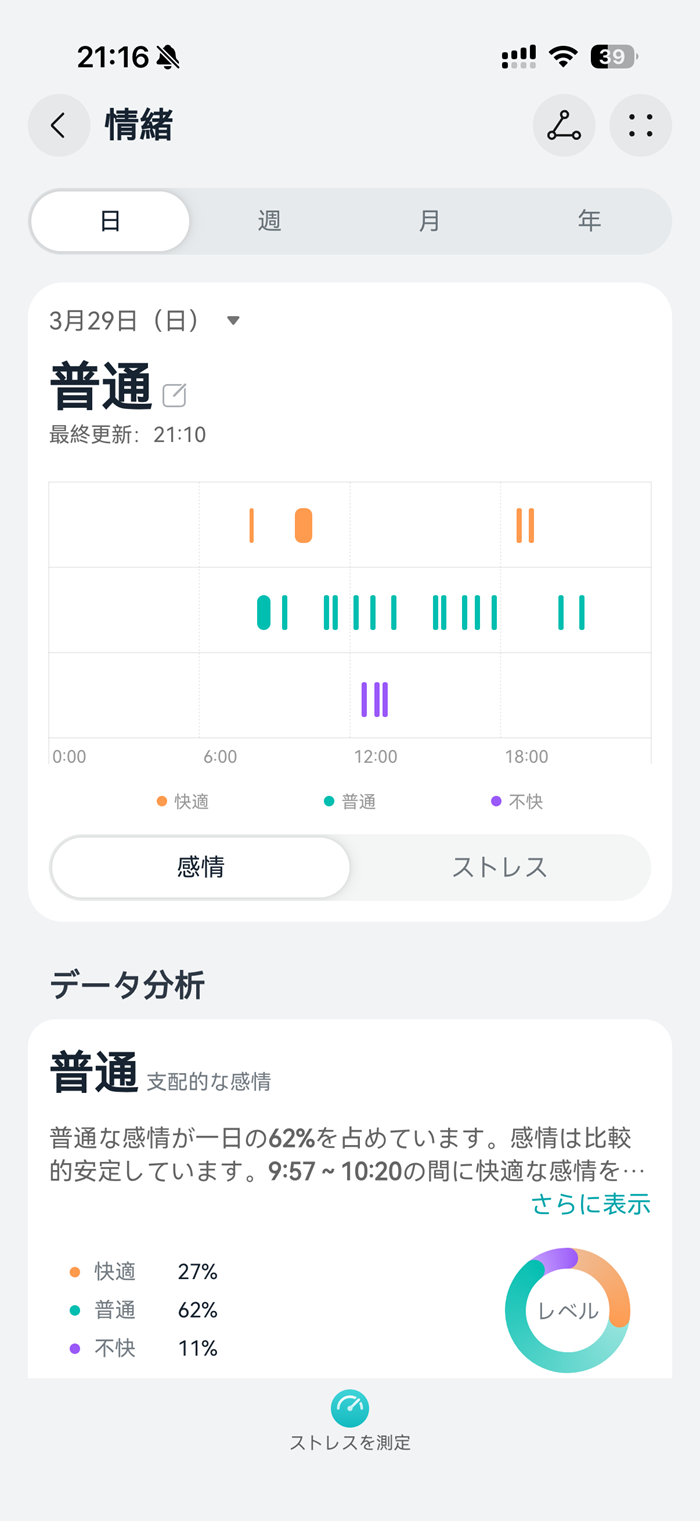Switch to the ストレス segment
The width and height of the screenshot is (700, 1521).
(x=499, y=867)
